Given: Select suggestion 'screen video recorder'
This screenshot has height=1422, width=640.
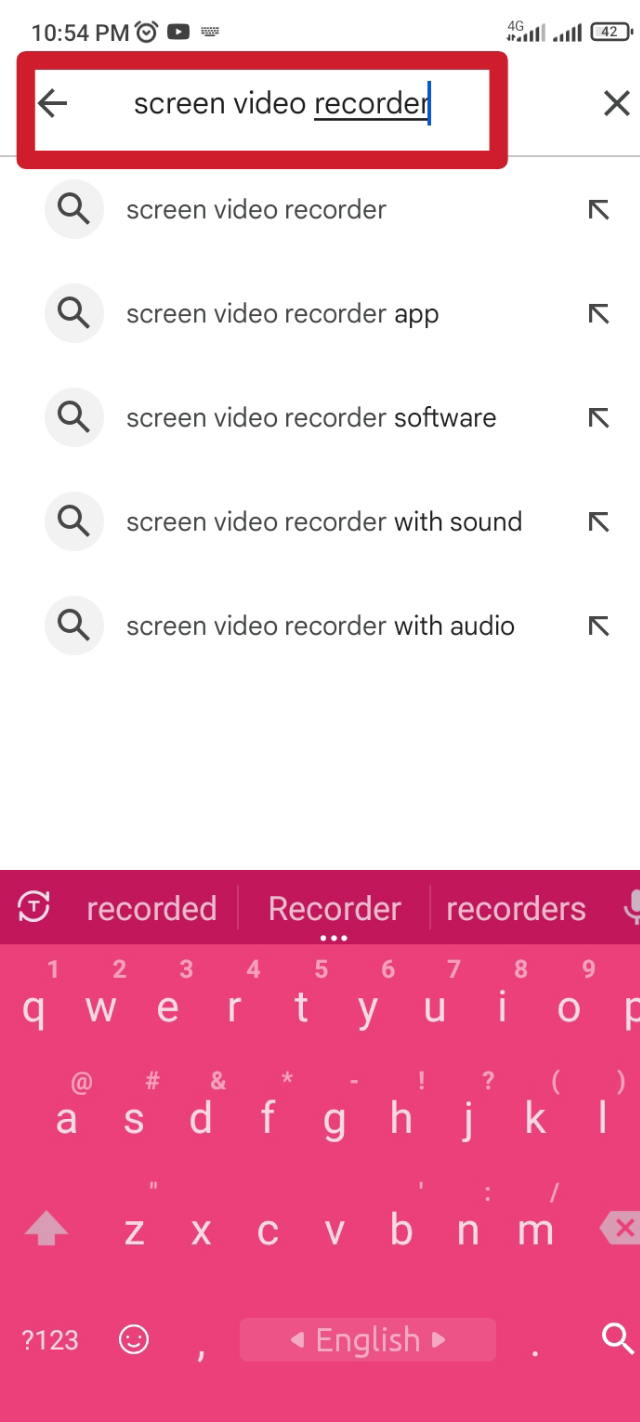Looking at the screenshot, I should point(256,210).
